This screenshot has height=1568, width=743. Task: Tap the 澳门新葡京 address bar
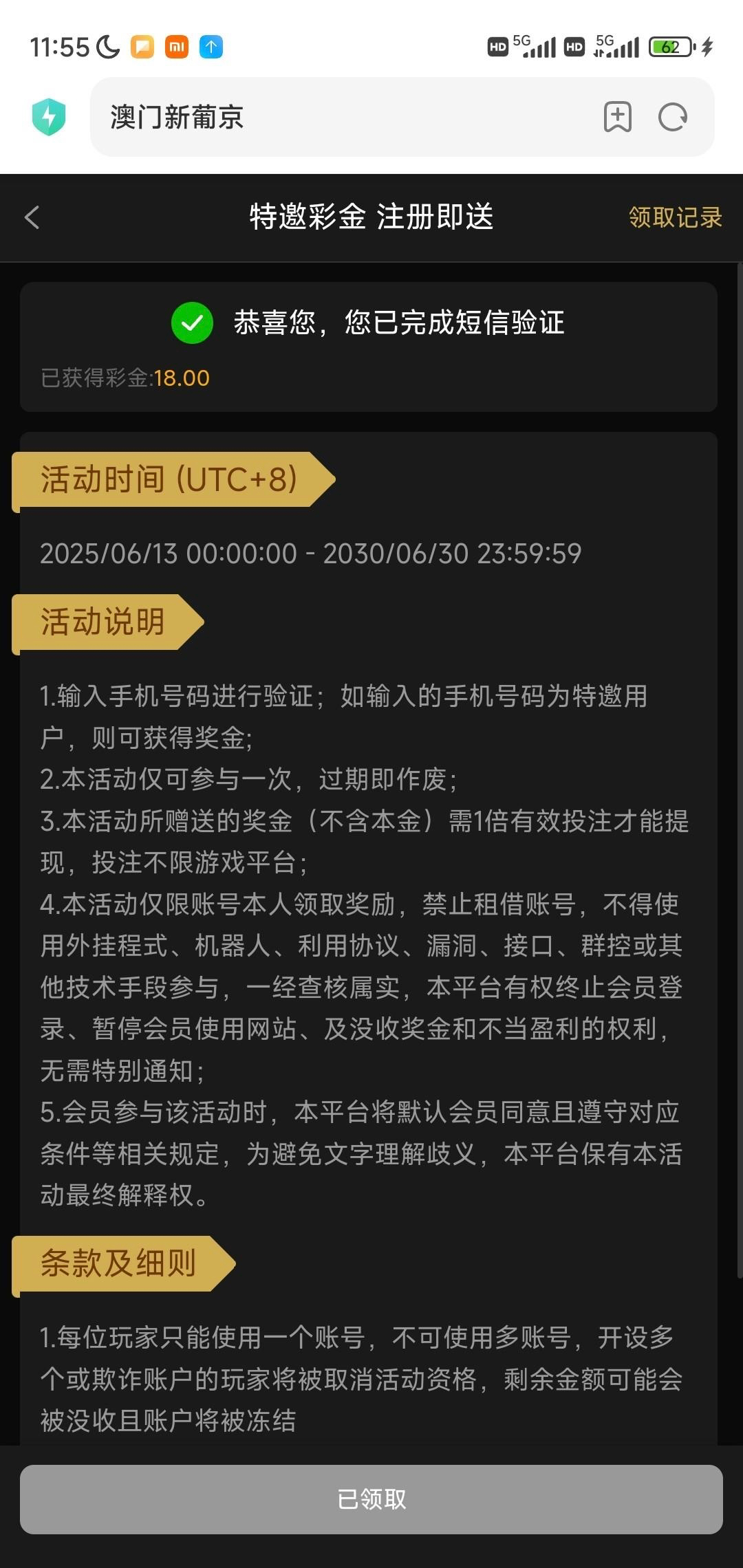coord(344,117)
